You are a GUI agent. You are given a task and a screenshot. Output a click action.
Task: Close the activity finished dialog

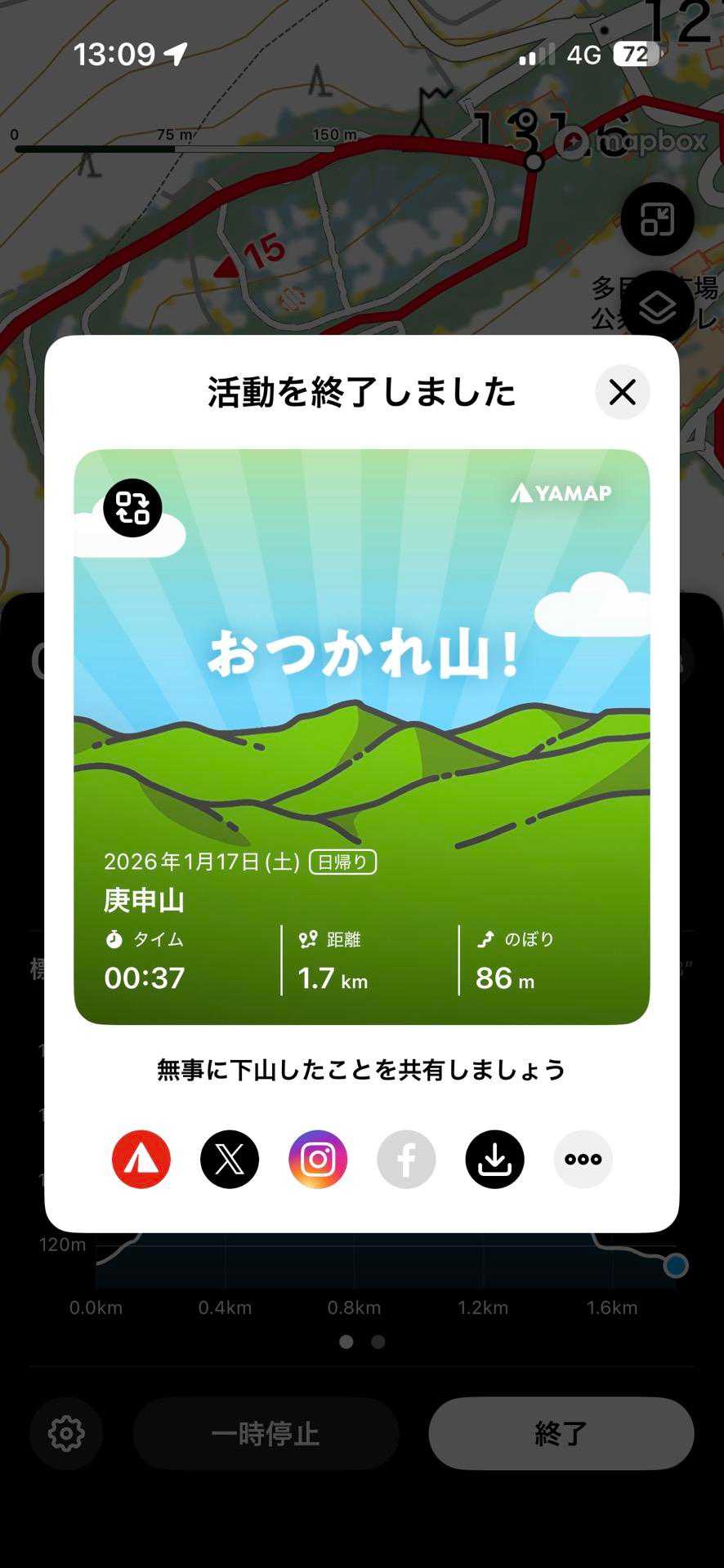click(x=622, y=392)
